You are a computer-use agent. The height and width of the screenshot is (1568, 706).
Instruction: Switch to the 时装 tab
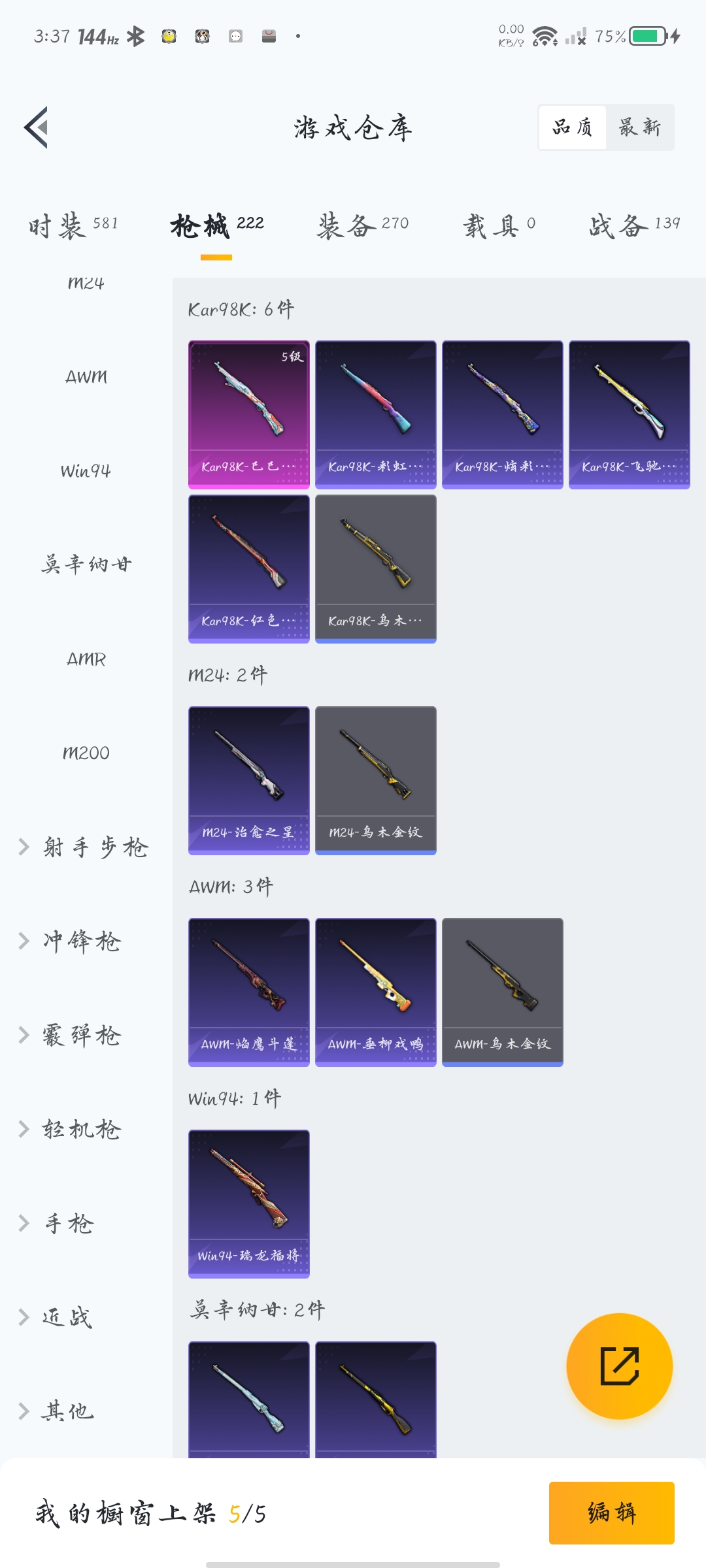(x=73, y=225)
